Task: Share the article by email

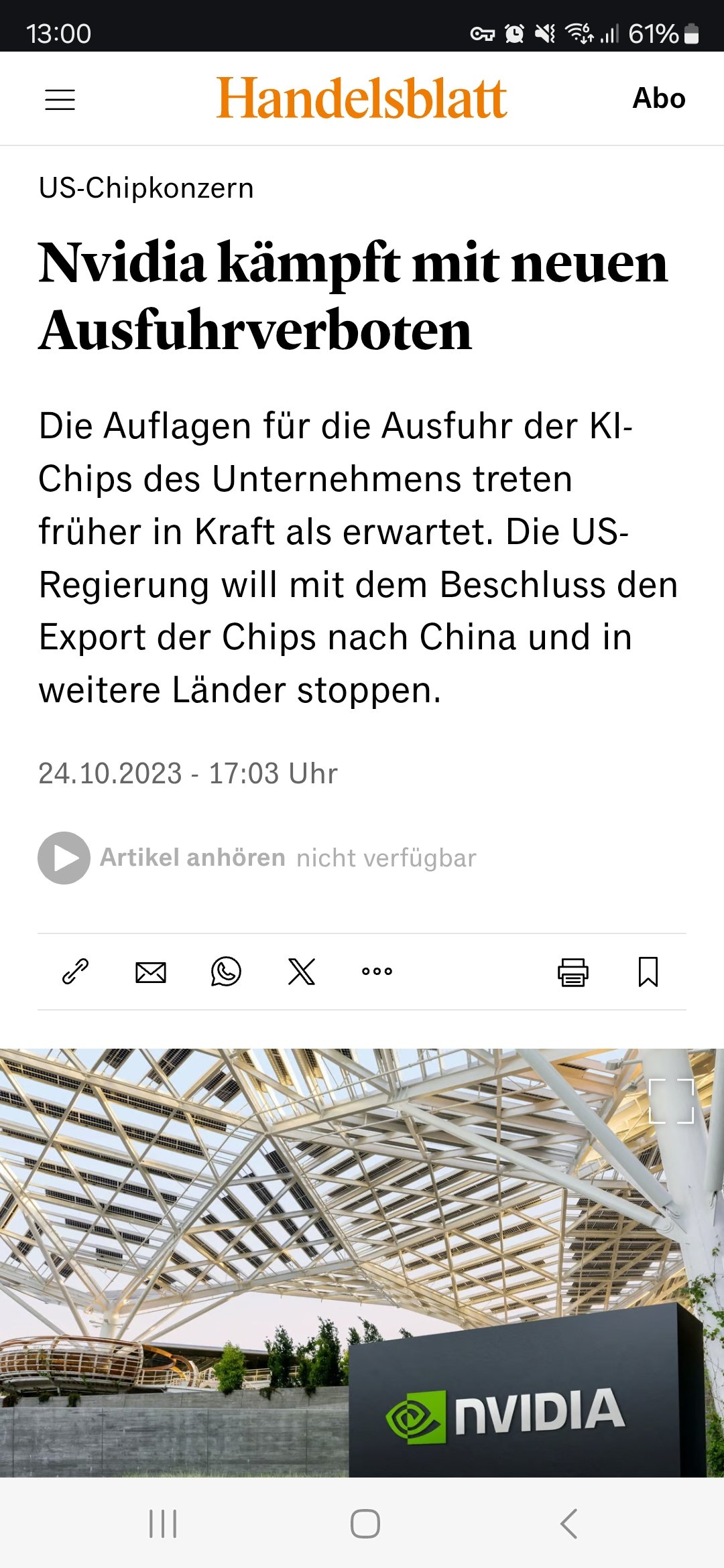Action: pyautogui.click(x=151, y=972)
